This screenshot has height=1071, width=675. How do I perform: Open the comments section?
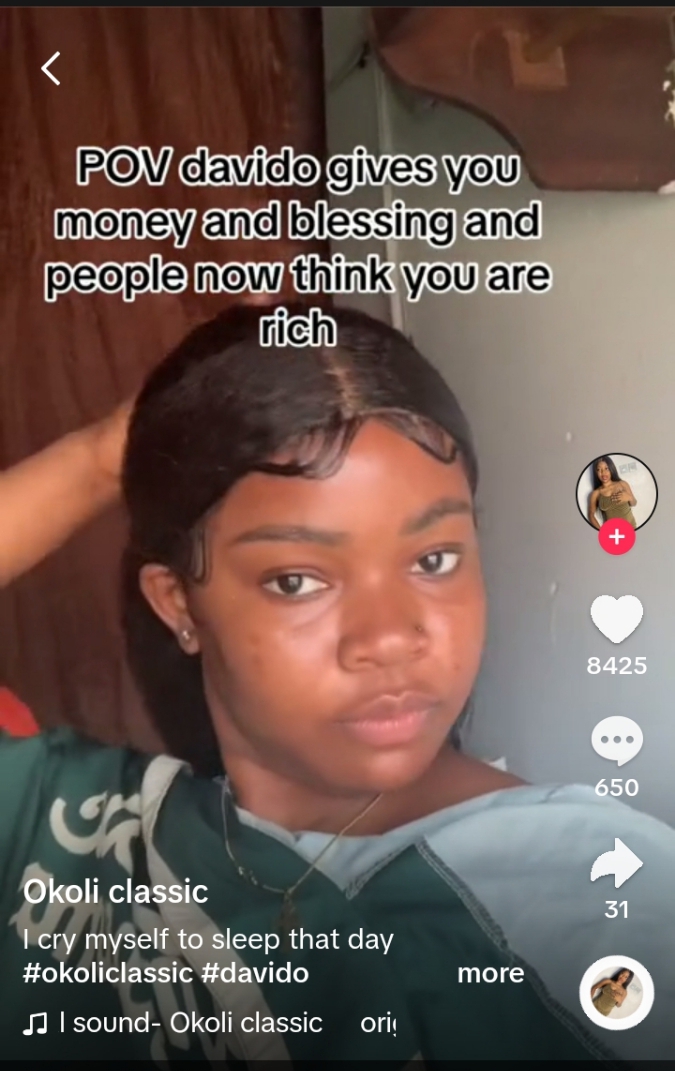(616, 743)
